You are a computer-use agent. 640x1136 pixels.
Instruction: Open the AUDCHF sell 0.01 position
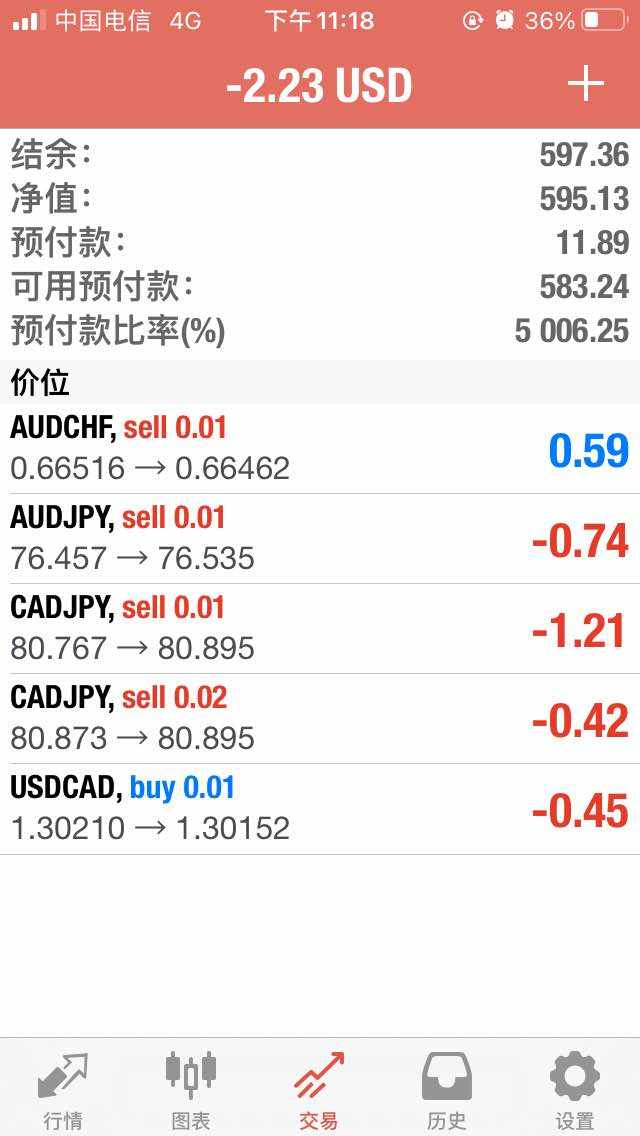click(320, 449)
